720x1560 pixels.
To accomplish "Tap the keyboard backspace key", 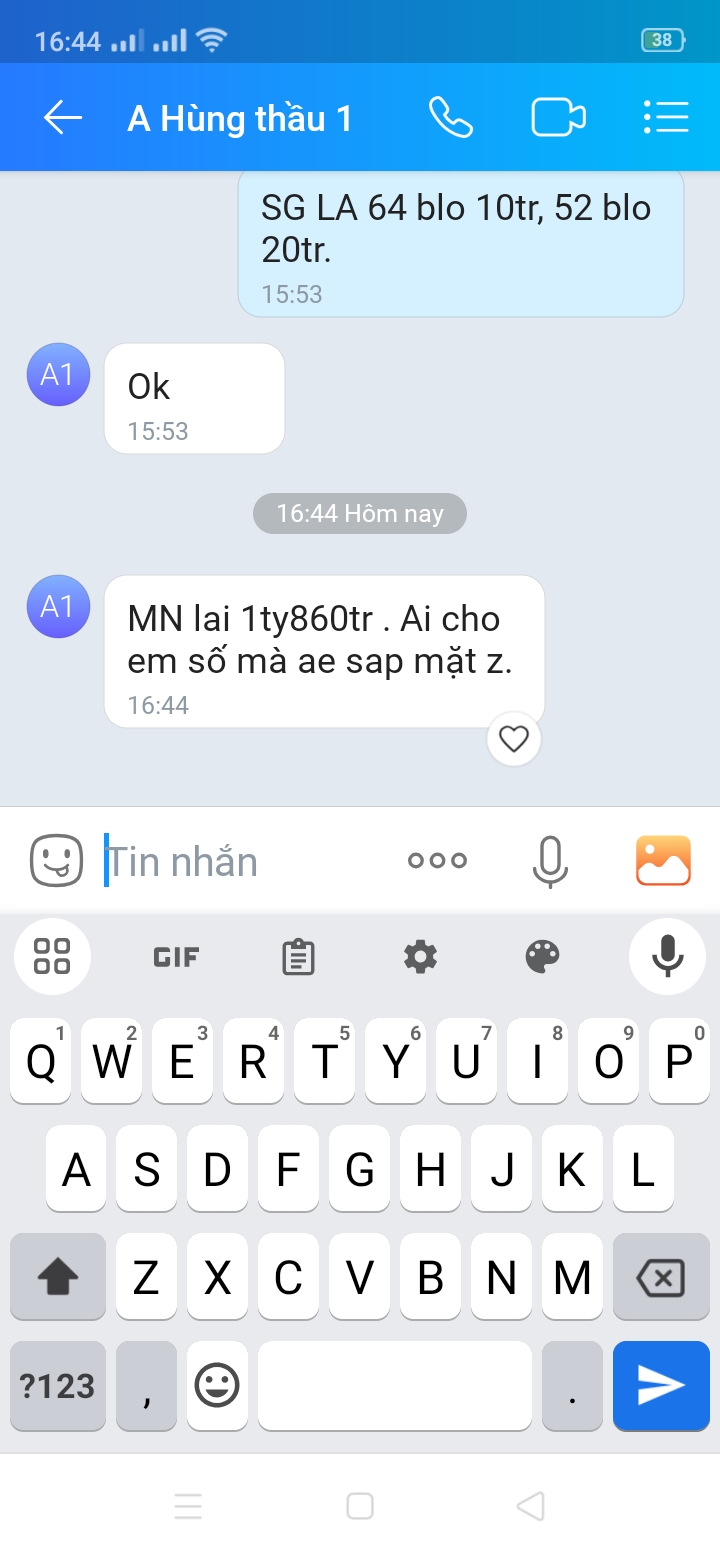I will [x=660, y=1277].
